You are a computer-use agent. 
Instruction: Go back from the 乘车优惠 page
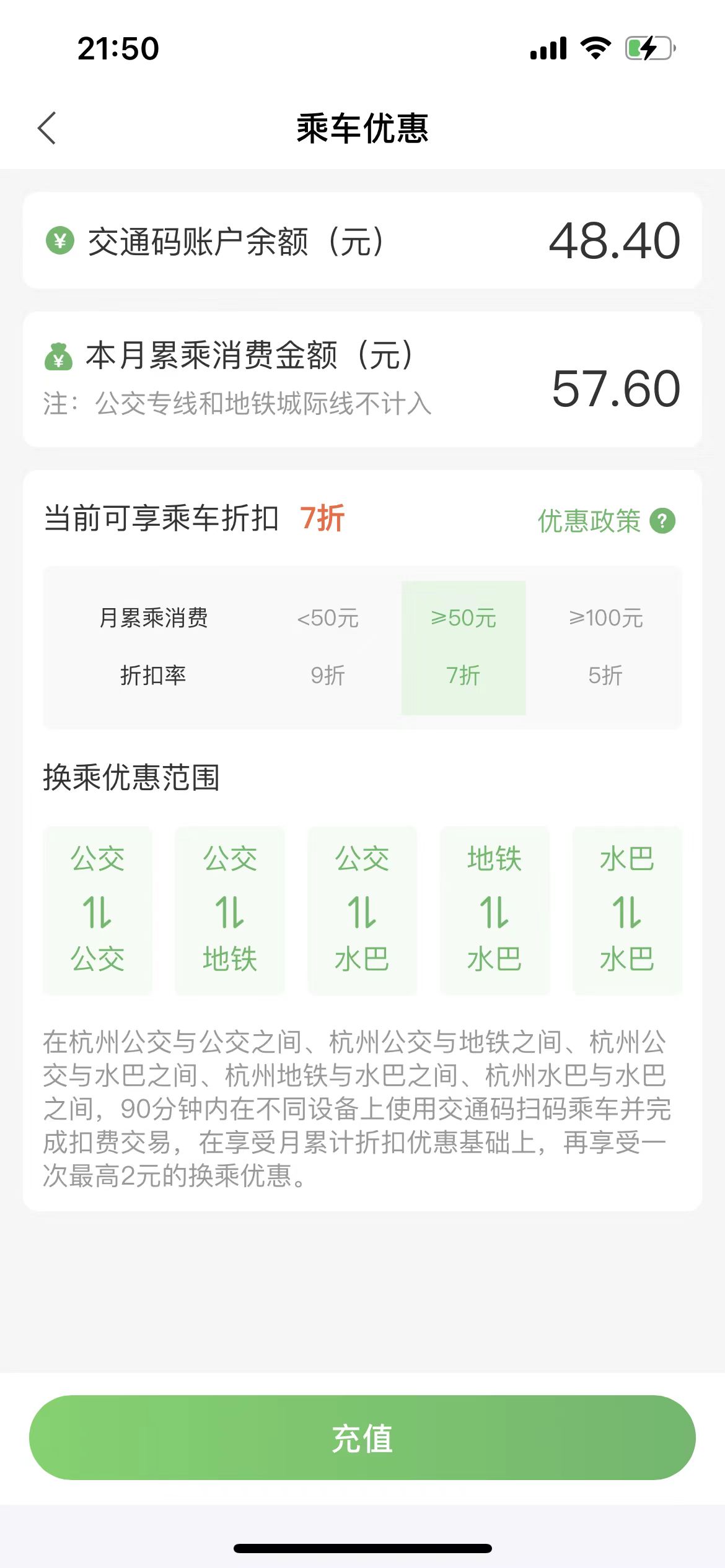47,128
